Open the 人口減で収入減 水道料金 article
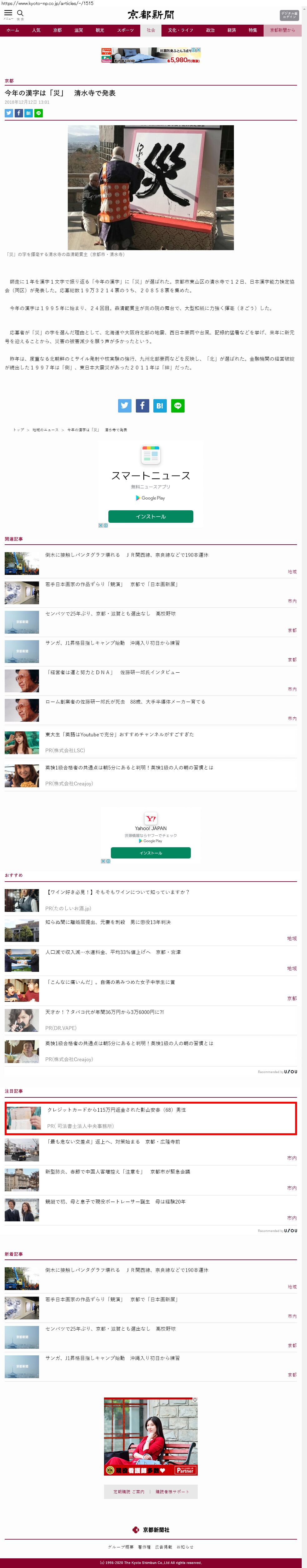 (113, 952)
